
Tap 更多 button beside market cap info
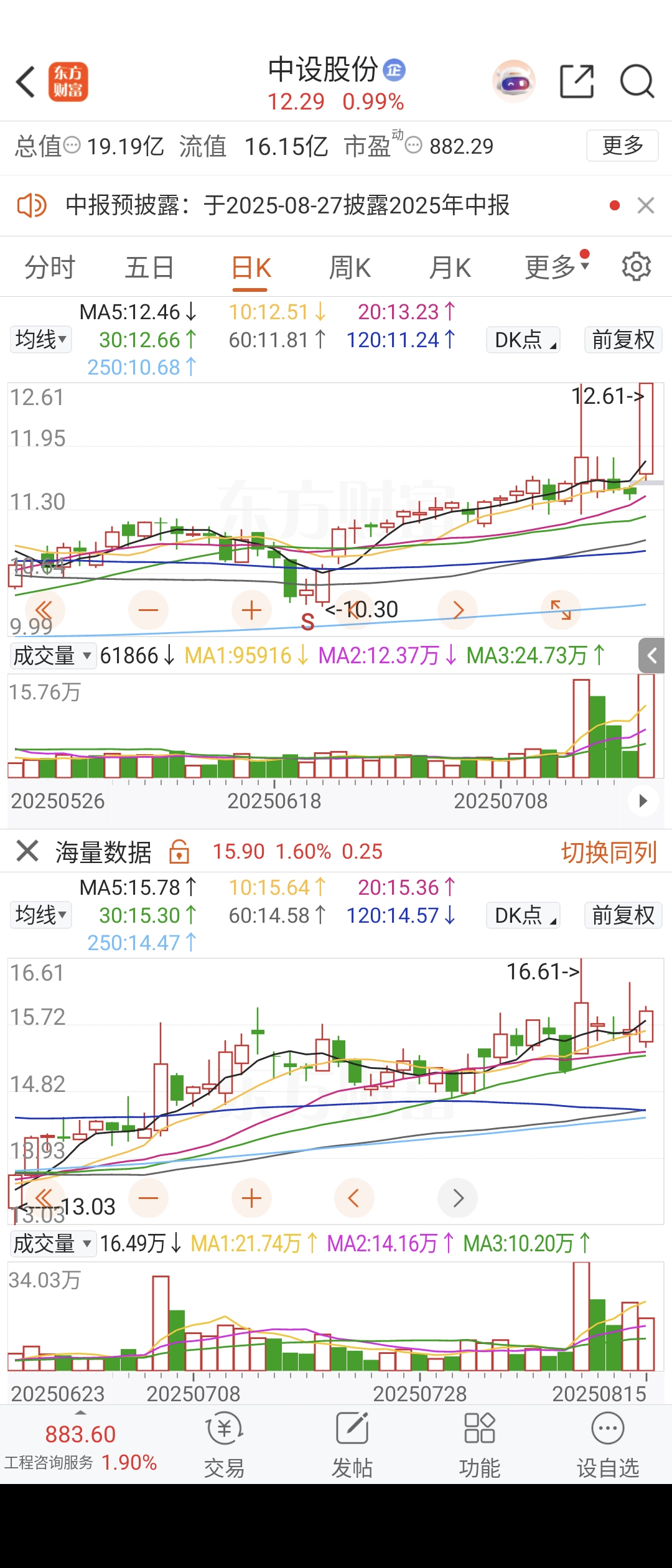[622, 146]
